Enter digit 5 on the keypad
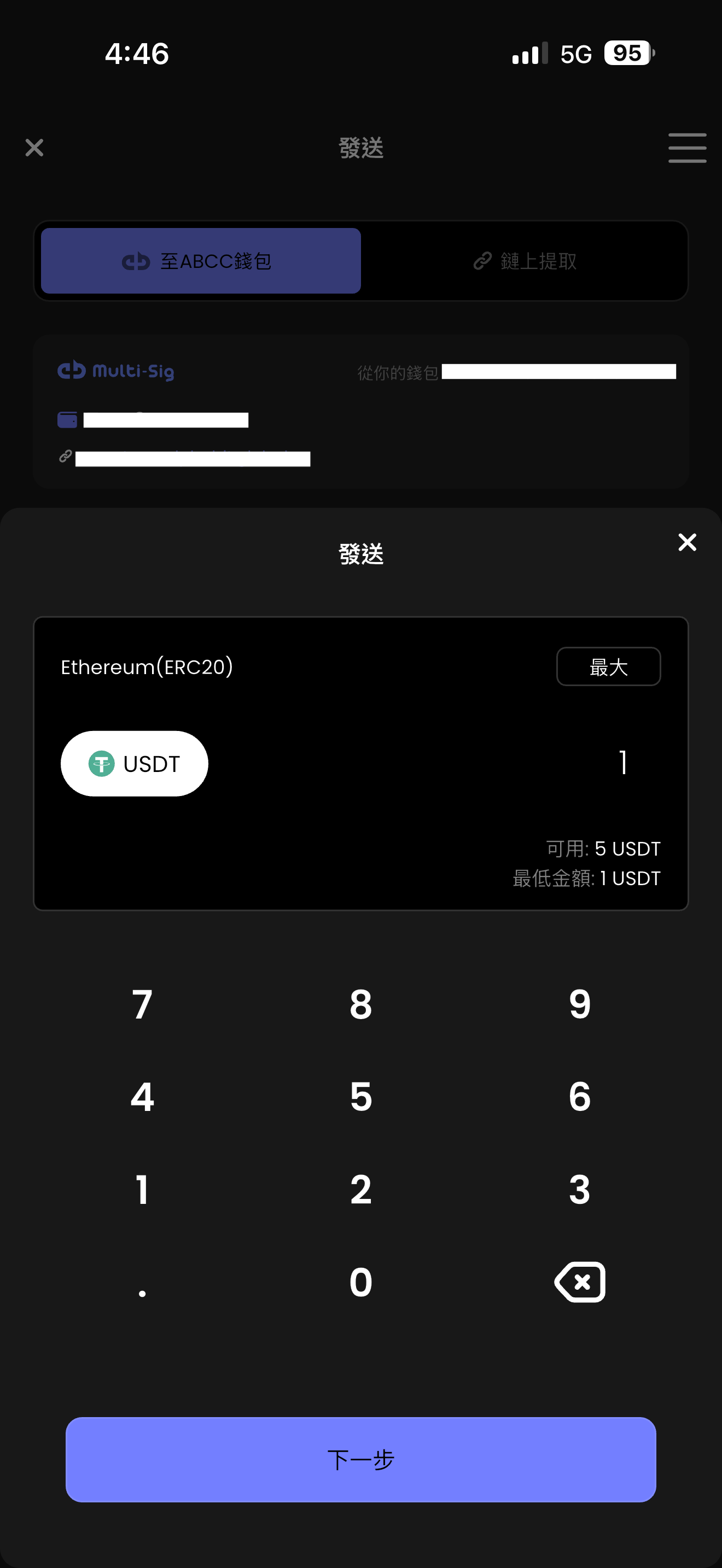The width and height of the screenshot is (722, 1568). 361,1097
